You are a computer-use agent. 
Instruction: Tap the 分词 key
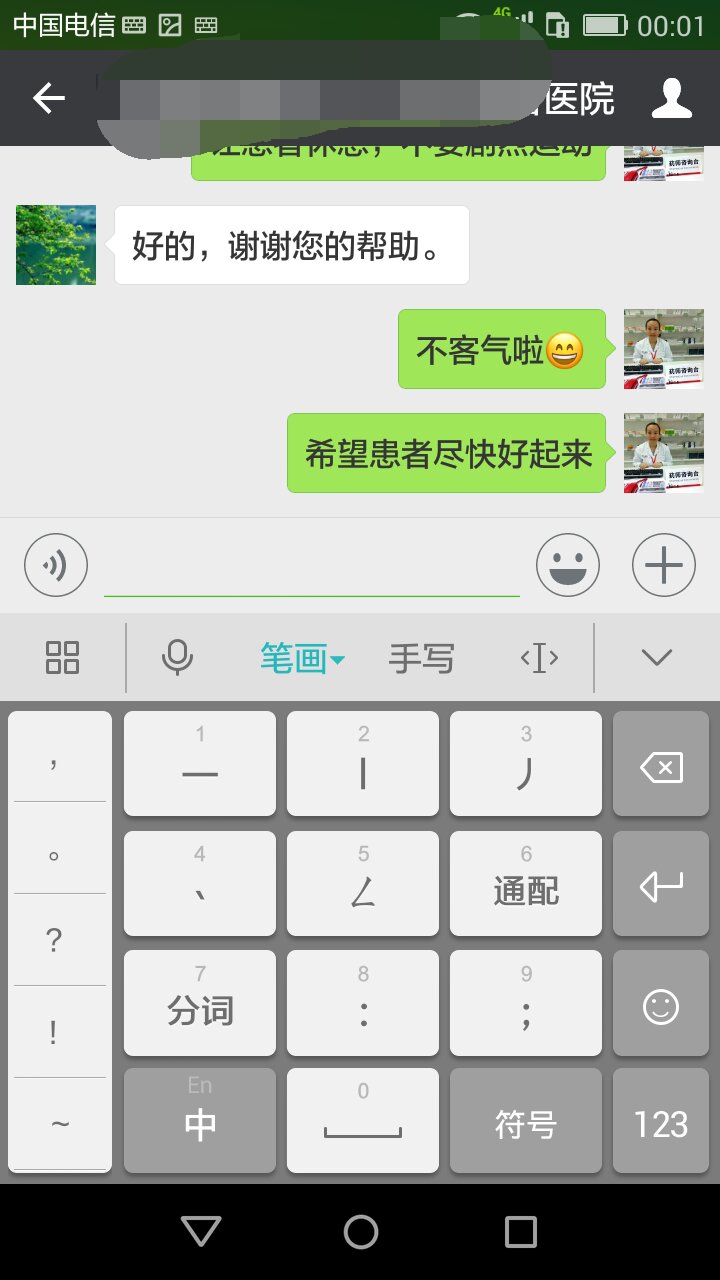click(x=200, y=1003)
